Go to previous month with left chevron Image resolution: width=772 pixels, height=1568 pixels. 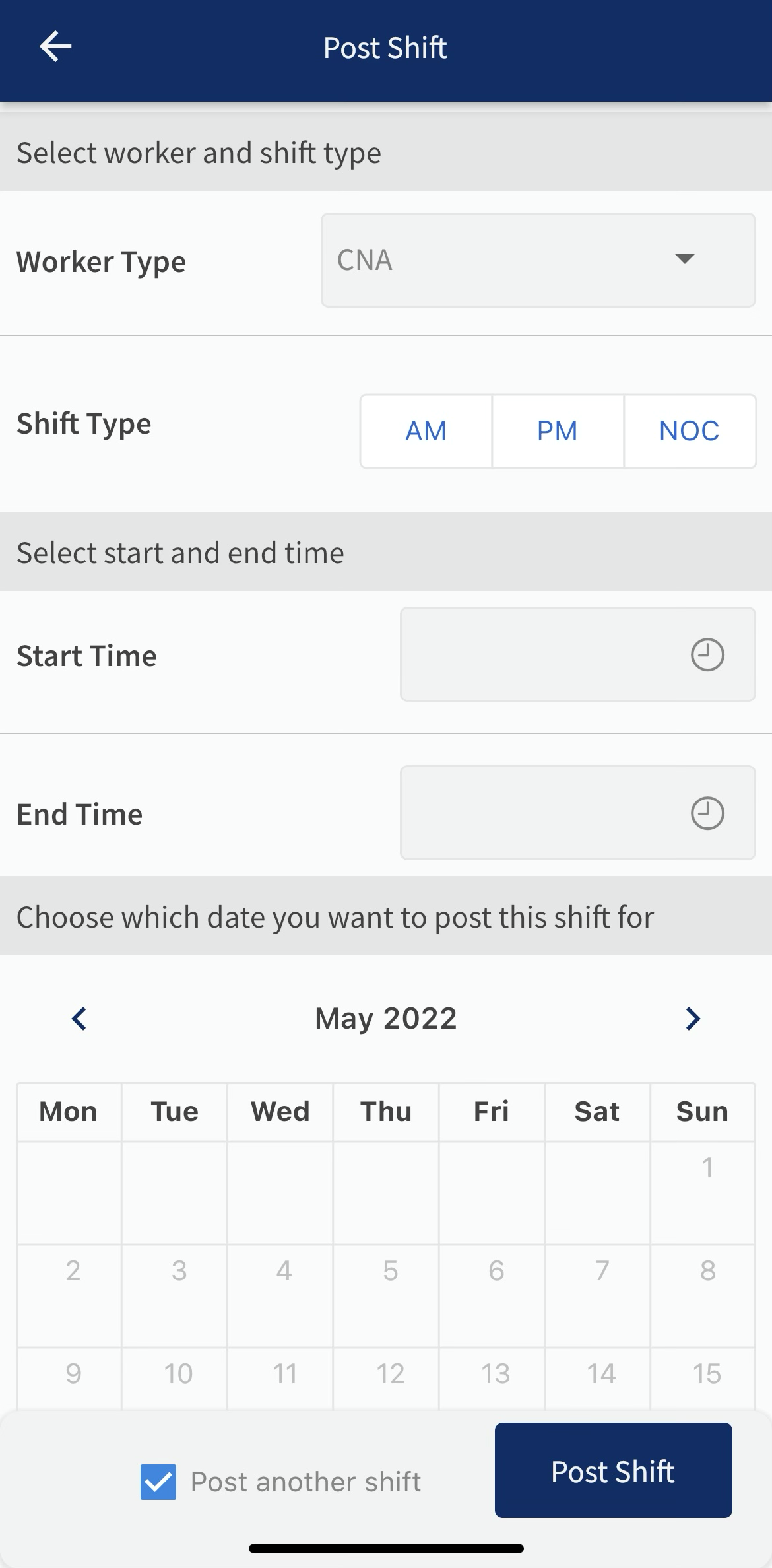click(x=78, y=1019)
